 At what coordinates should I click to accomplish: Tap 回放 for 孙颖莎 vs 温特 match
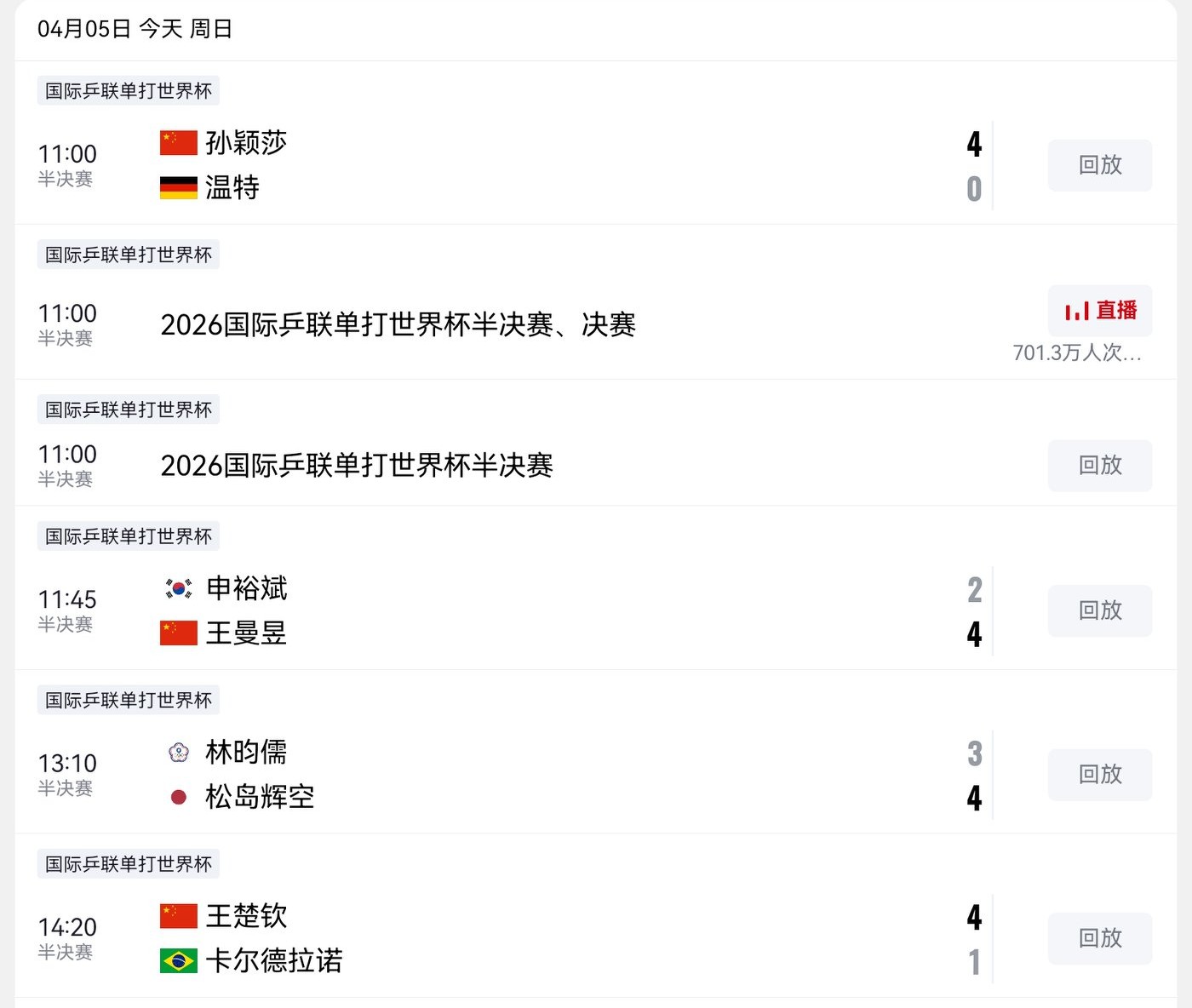[x=1099, y=165]
